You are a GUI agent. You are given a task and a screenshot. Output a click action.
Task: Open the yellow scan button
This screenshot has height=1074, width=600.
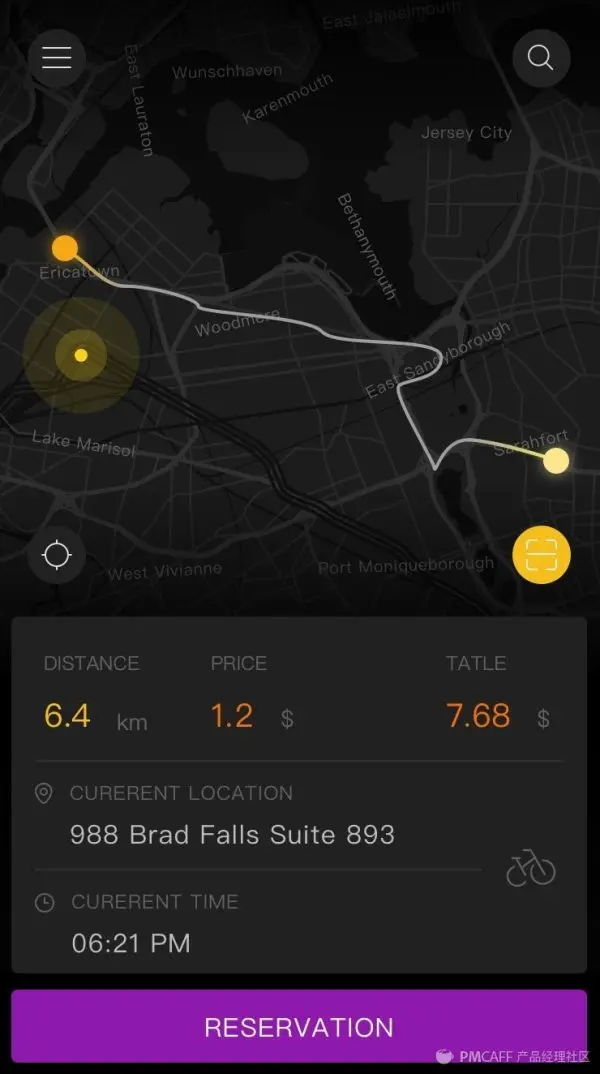541,554
